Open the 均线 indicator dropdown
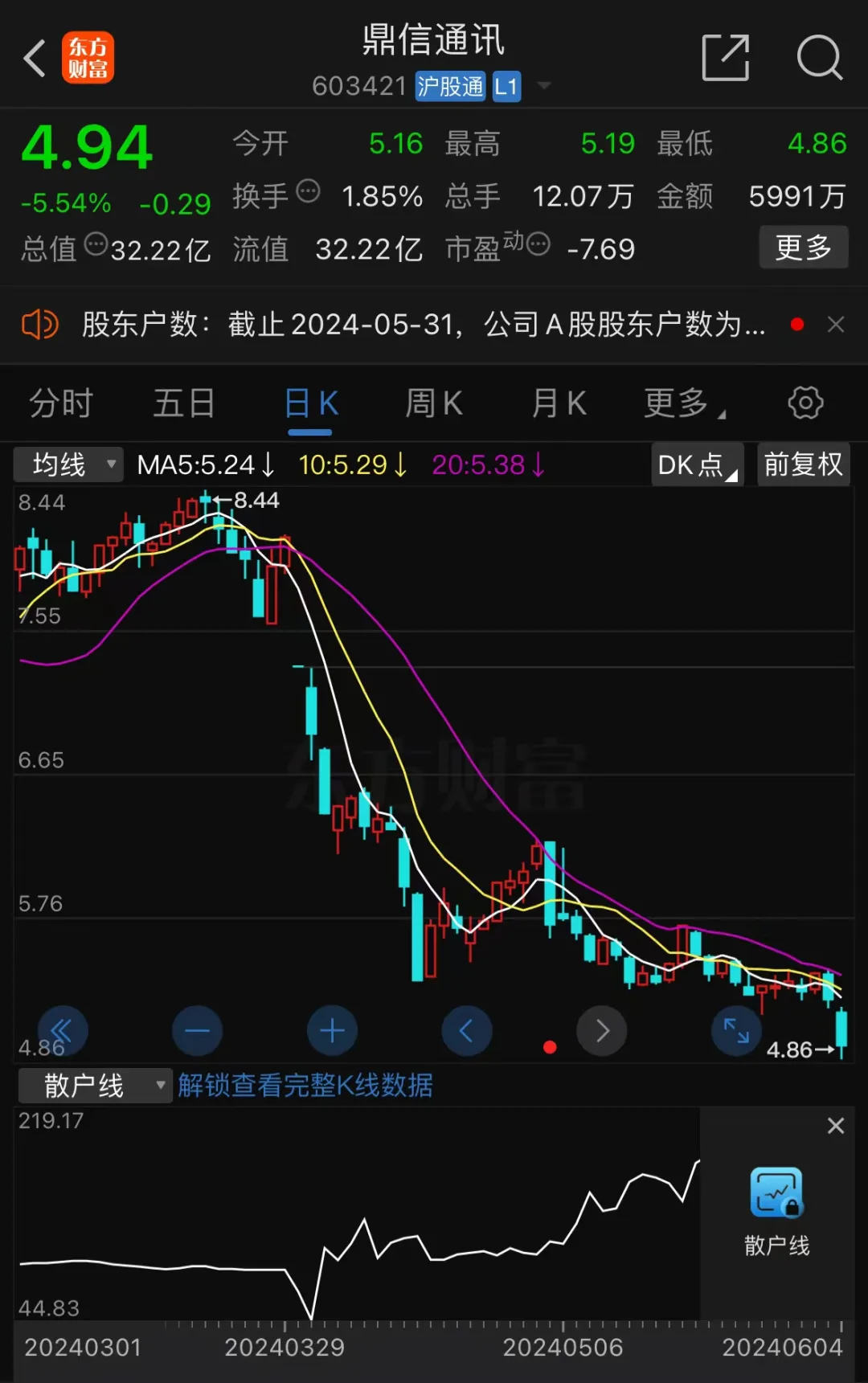The image size is (868, 1383). pos(68,464)
